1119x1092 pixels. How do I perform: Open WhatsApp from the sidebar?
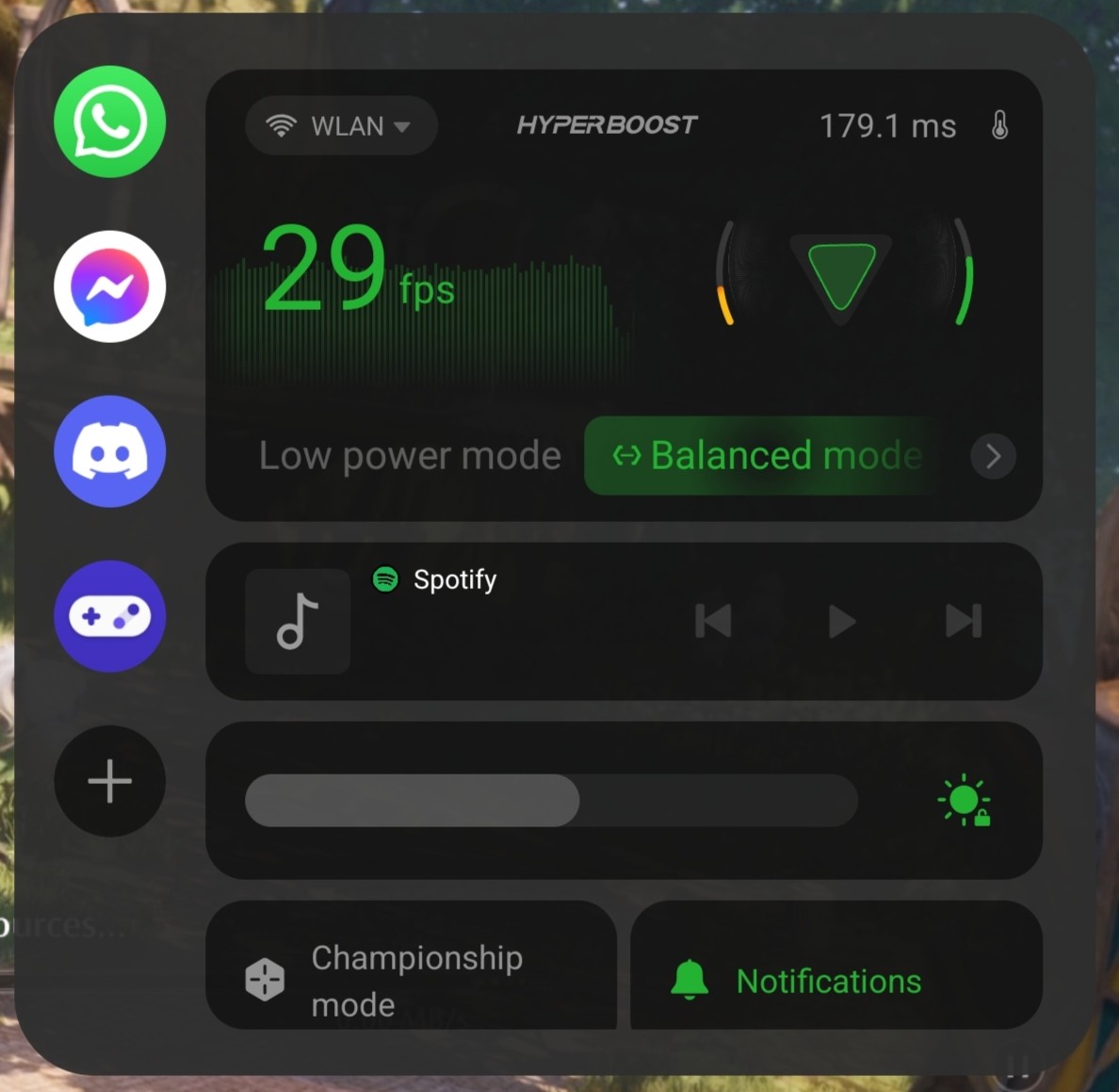click(110, 122)
